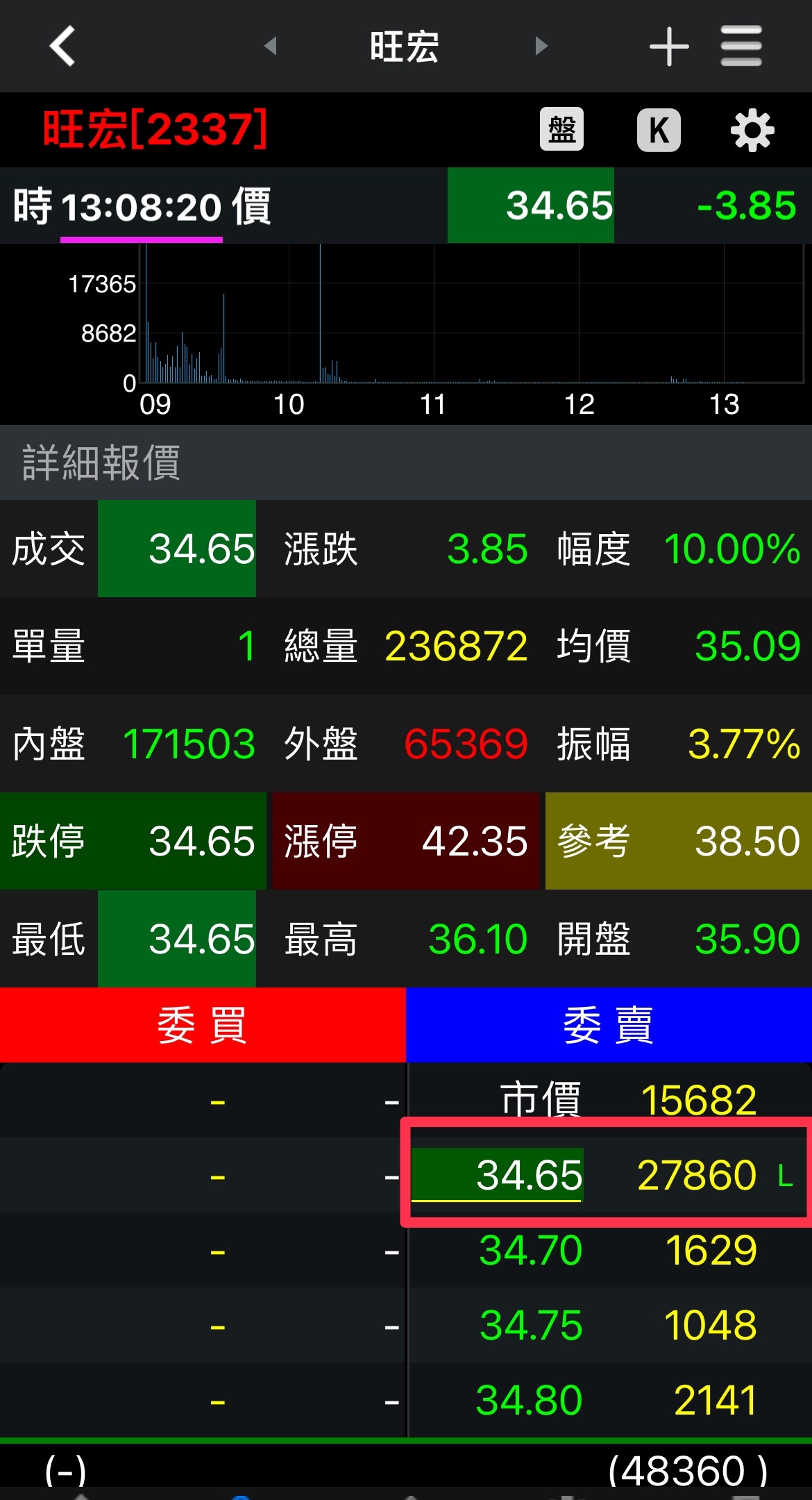Open the 盤 market view button
Viewport: 812px width, 1500px height.
561,129
